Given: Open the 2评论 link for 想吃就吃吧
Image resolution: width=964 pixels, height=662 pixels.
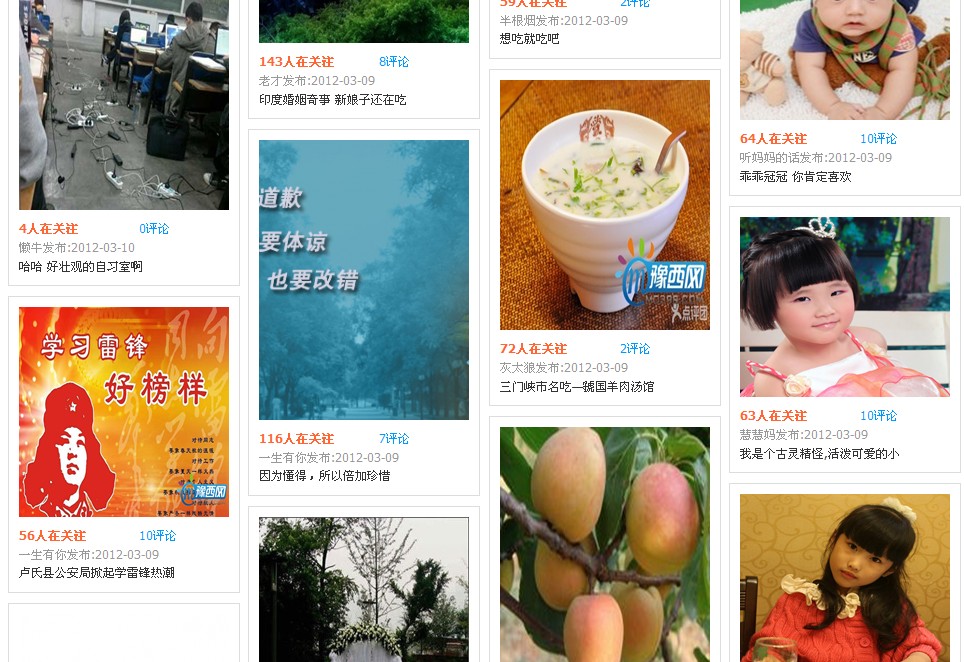Looking at the screenshot, I should click(x=634, y=4).
